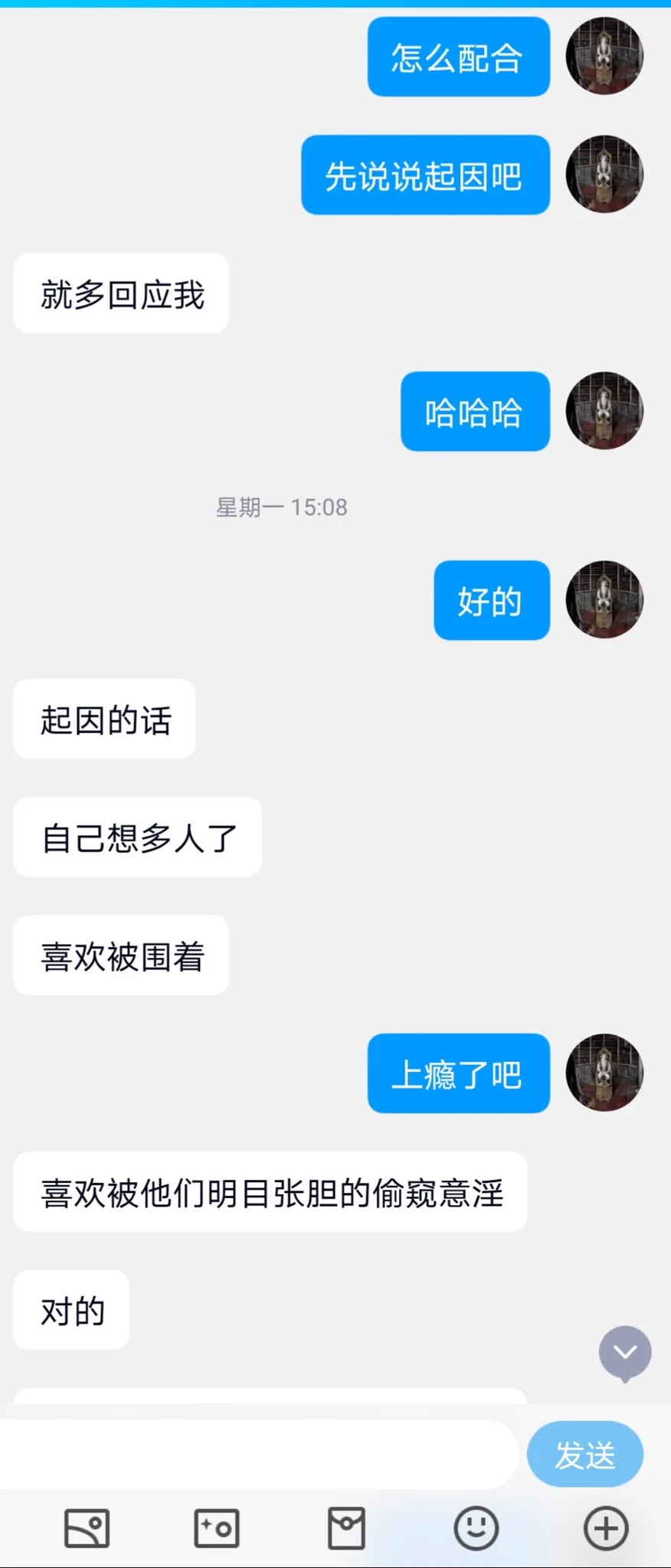Open more options plus icon
This screenshot has height=1568, width=671.
(x=606, y=1528)
